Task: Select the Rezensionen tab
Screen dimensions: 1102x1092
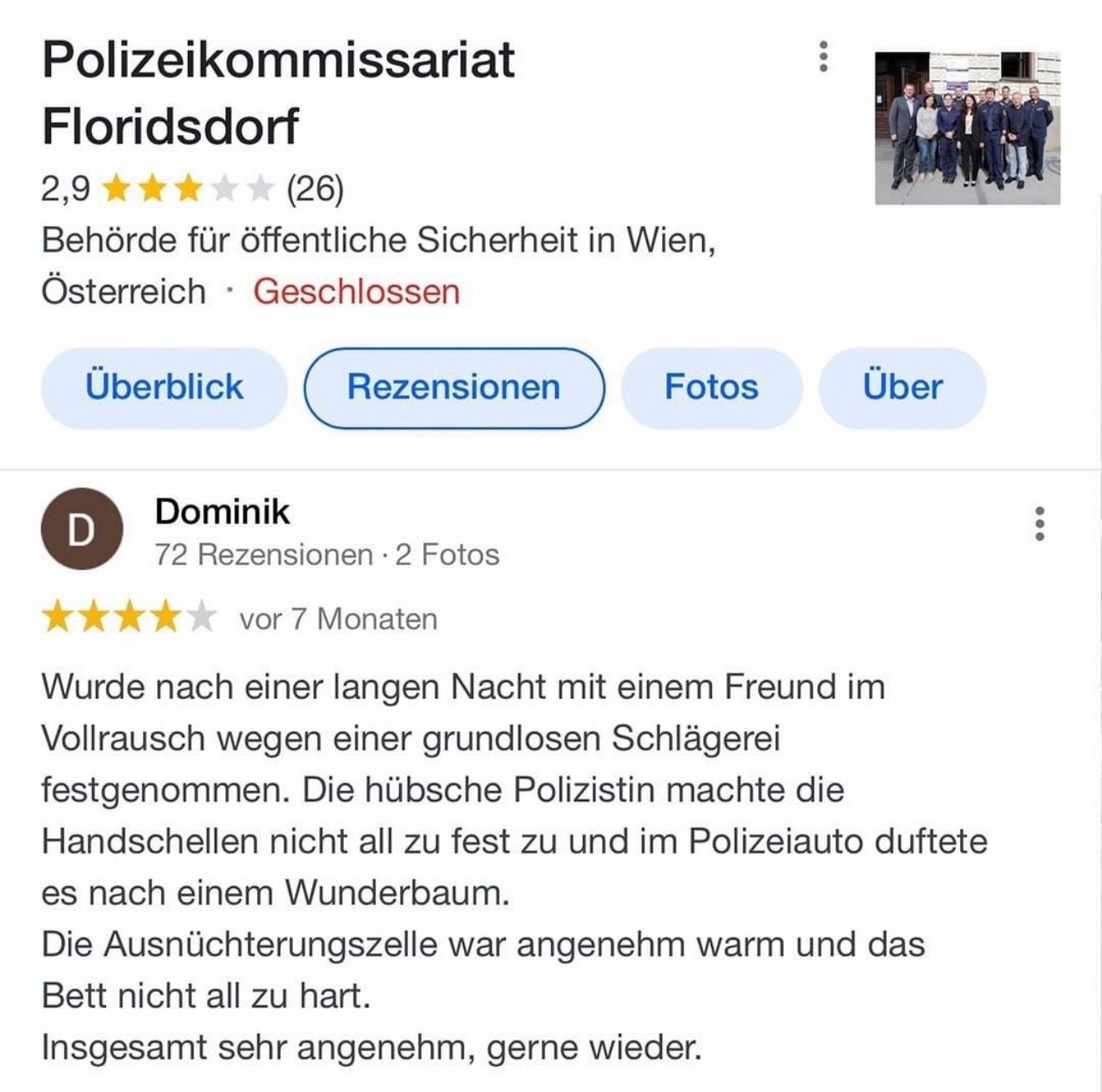Action: tap(453, 387)
